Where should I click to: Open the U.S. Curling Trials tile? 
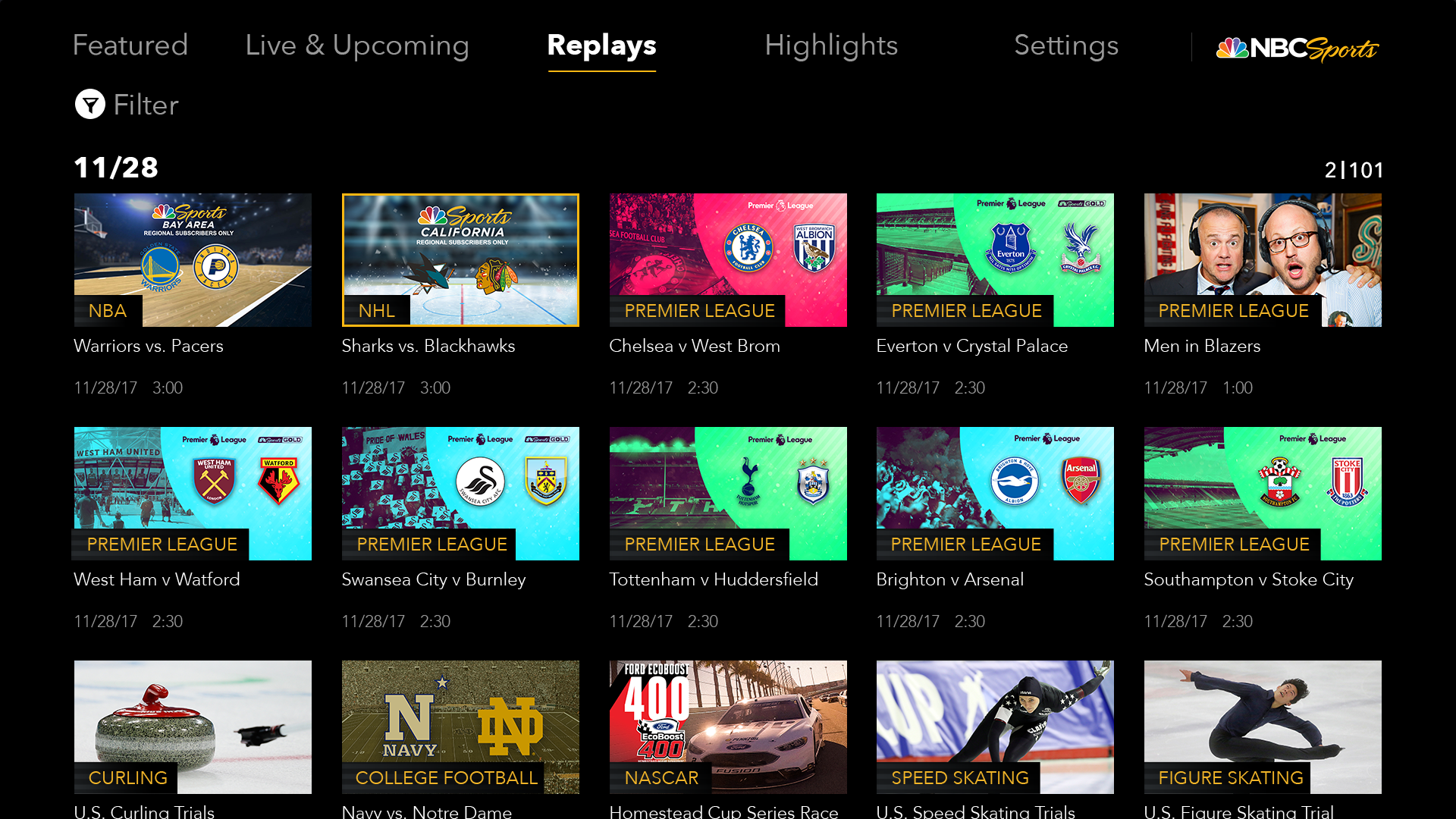193,726
